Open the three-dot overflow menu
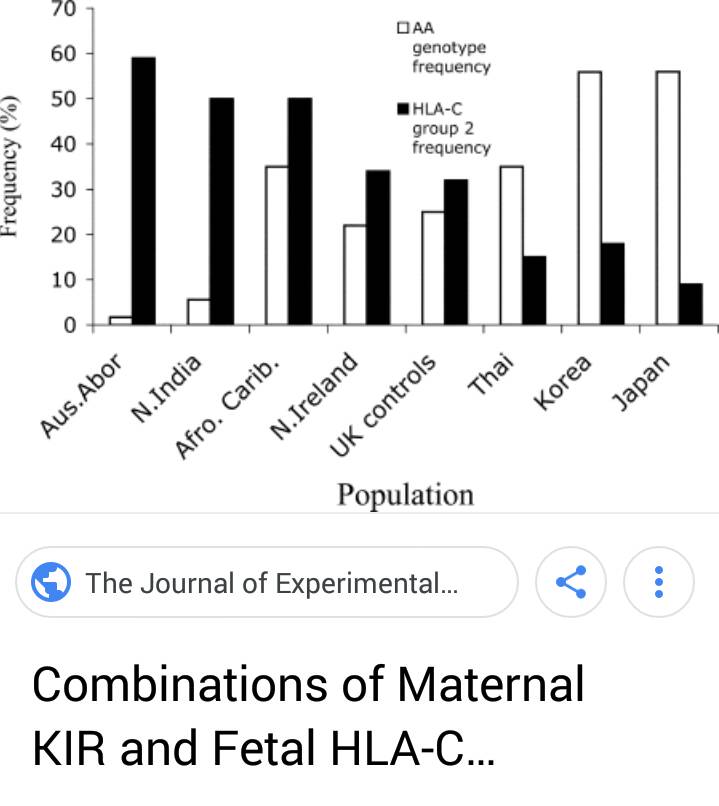Image resolution: width=719 pixels, height=806 pixels. 659,582
